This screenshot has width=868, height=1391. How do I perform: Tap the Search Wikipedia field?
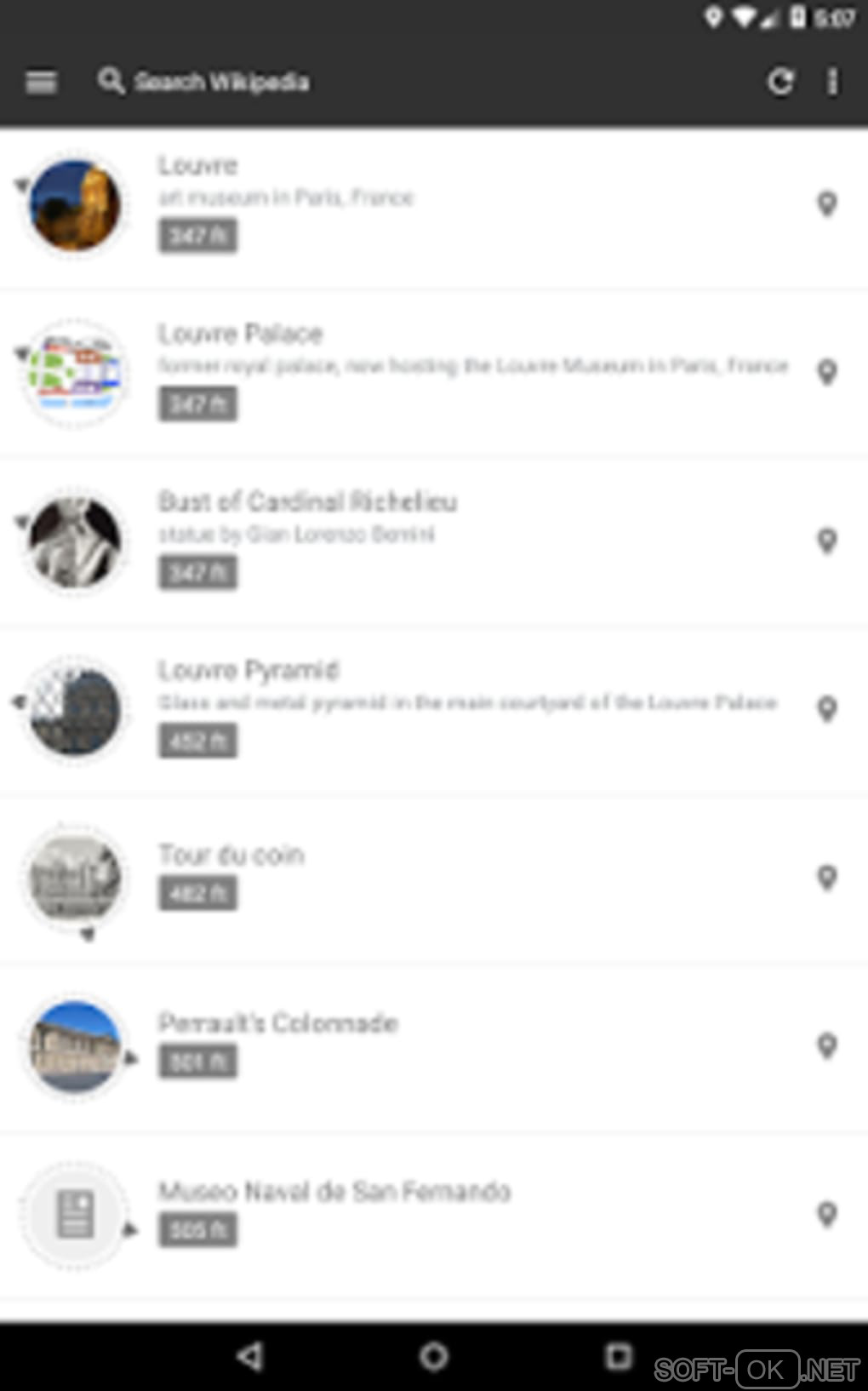point(221,83)
